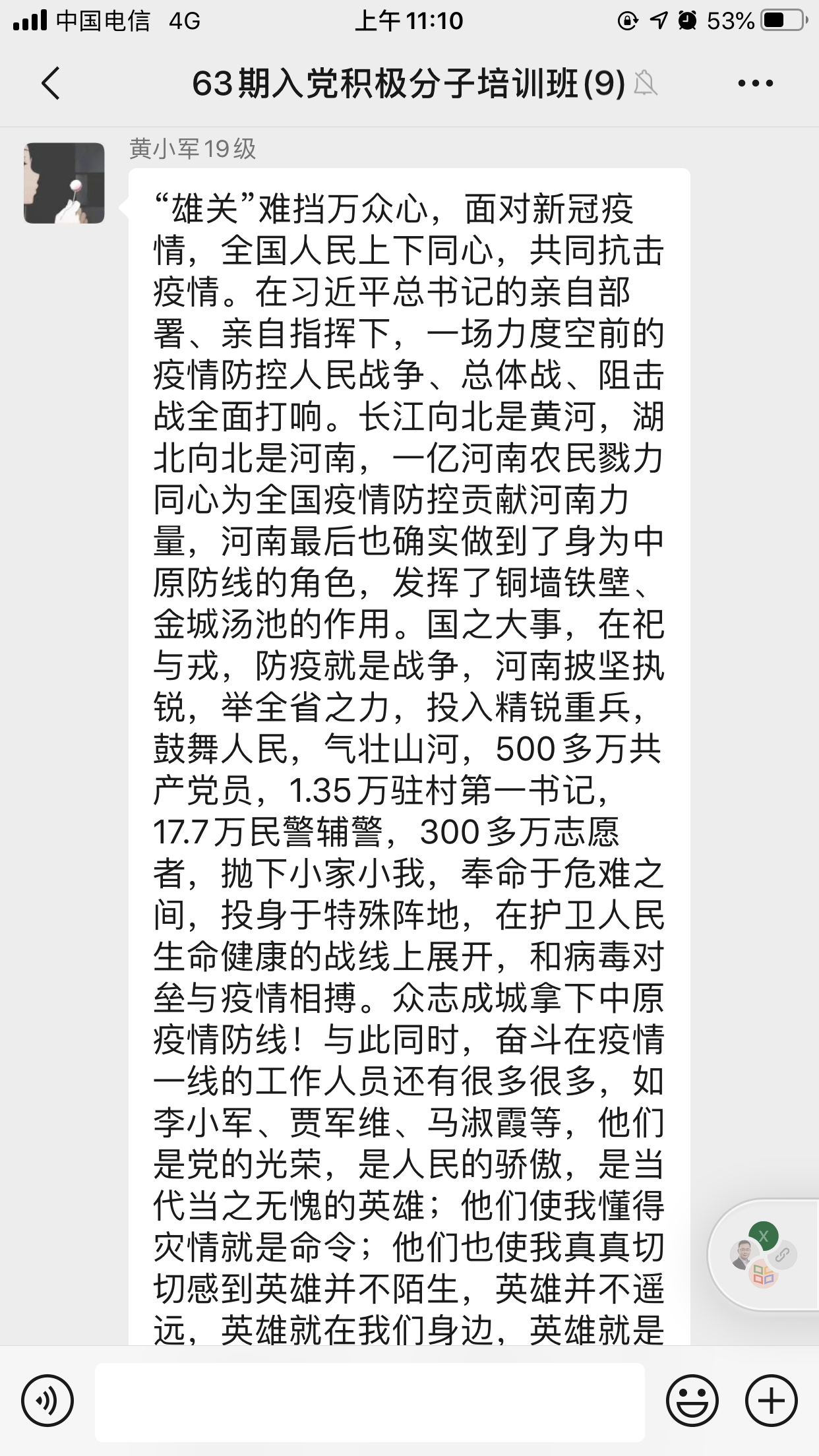Open the emoji sticker panel
Viewport: 819px width, 1456px height.
[692, 1401]
